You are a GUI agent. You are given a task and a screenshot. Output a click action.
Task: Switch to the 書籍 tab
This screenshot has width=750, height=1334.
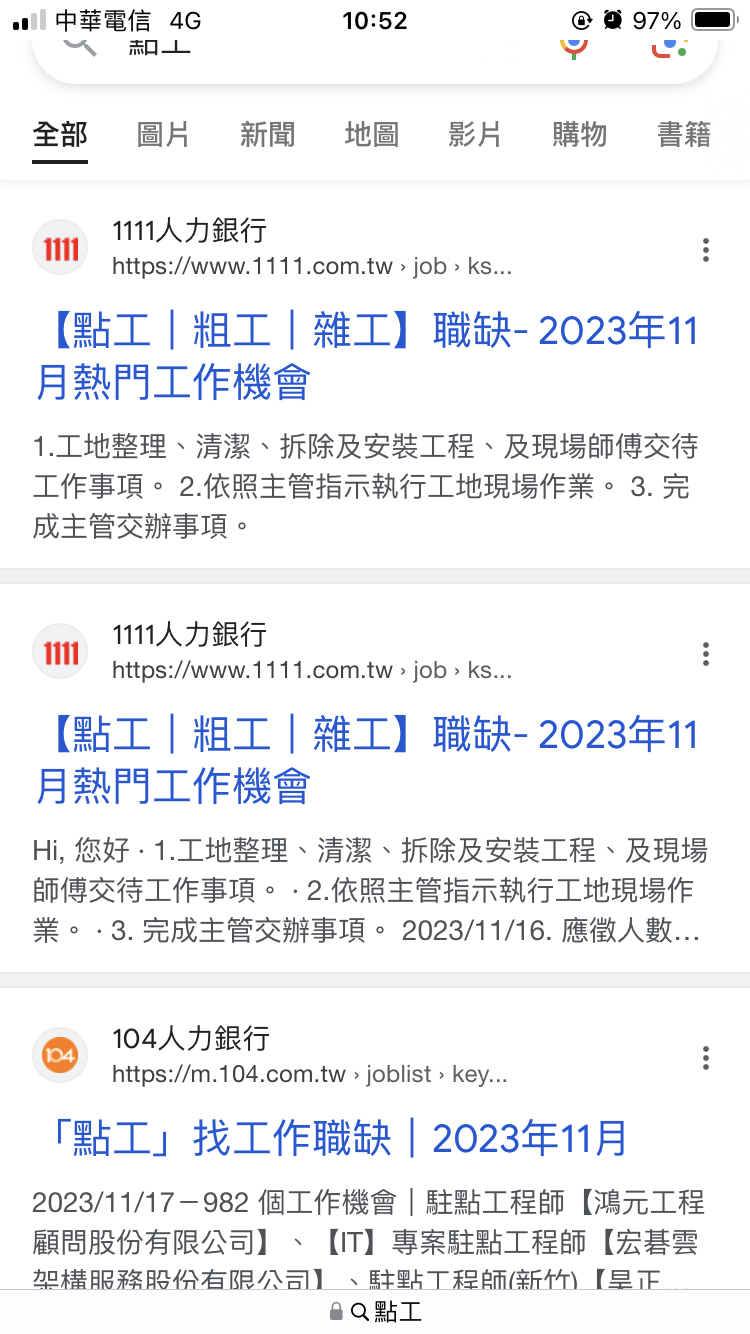tap(684, 134)
